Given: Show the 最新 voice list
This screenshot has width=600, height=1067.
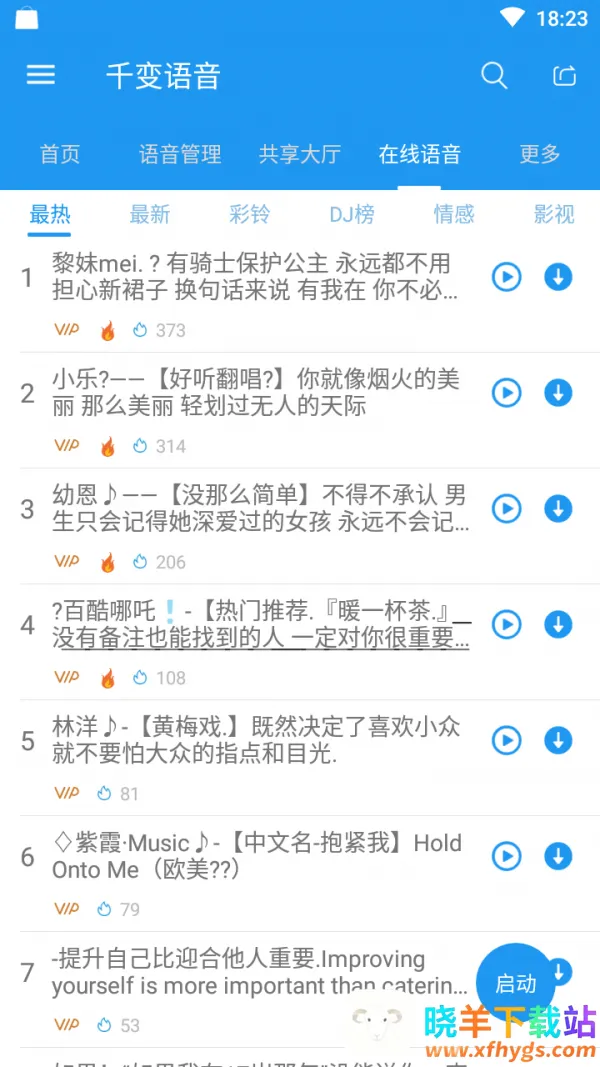Looking at the screenshot, I should [150, 214].
